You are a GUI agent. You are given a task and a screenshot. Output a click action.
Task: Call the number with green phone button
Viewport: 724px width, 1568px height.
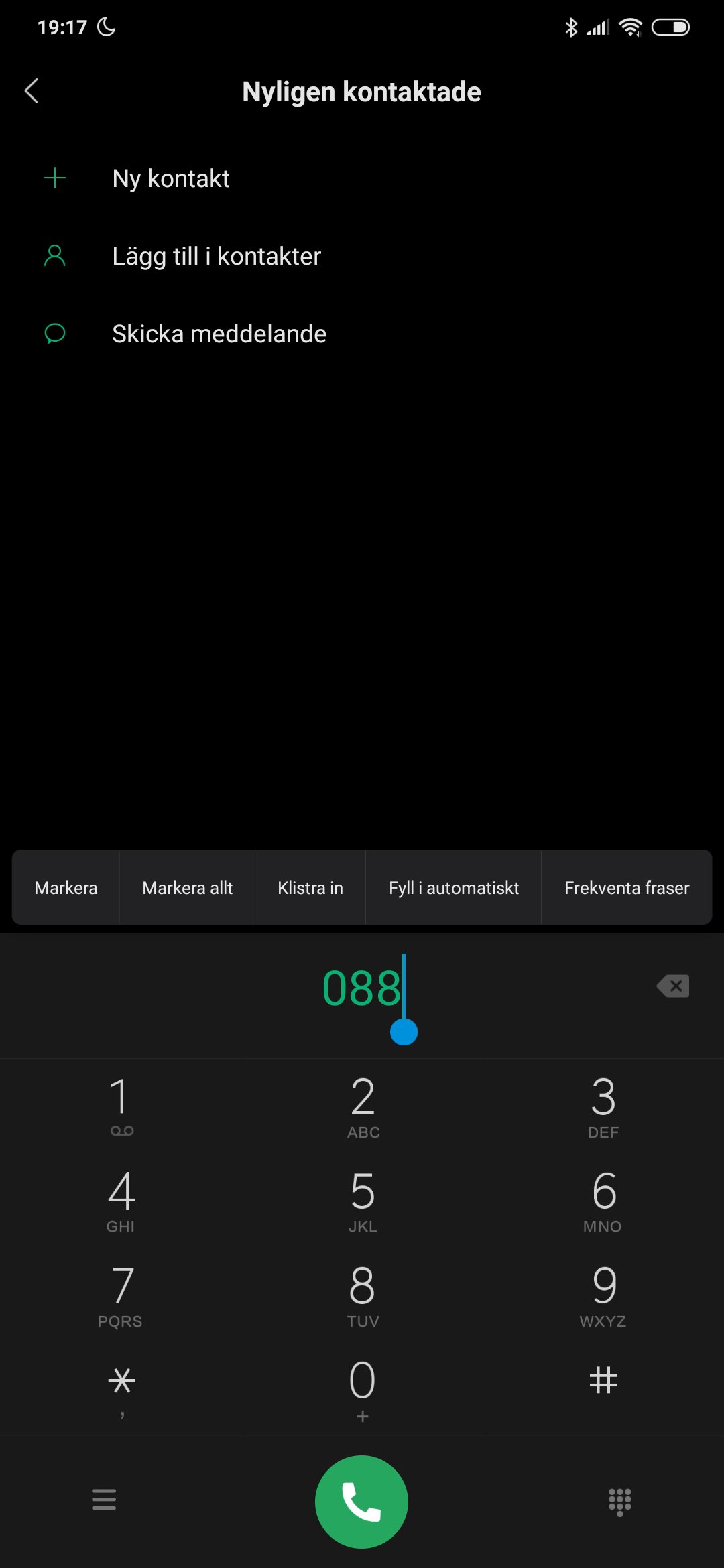click(x=361, y=1502)
